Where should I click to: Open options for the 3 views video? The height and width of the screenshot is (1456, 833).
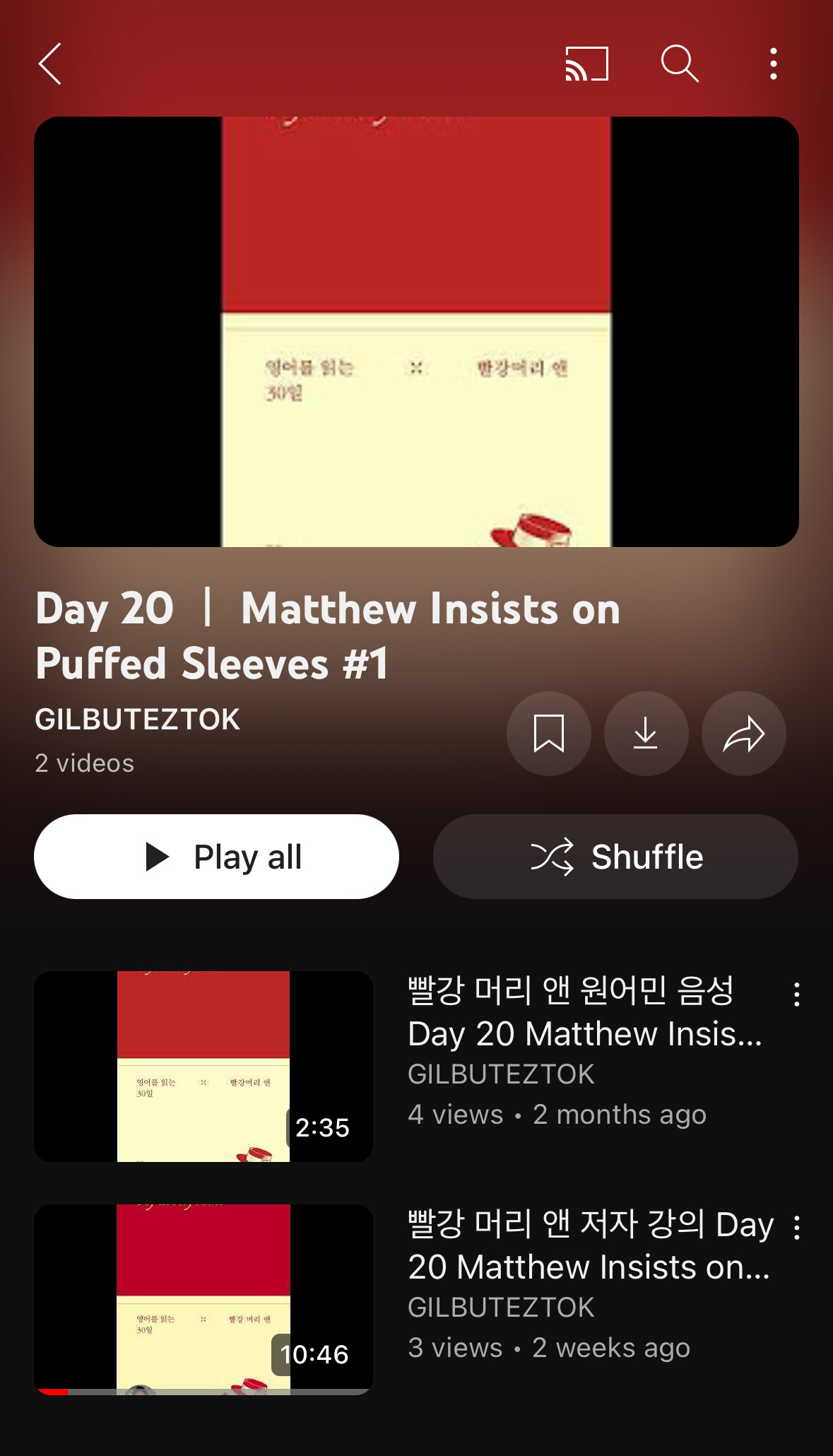point(797,1228)
